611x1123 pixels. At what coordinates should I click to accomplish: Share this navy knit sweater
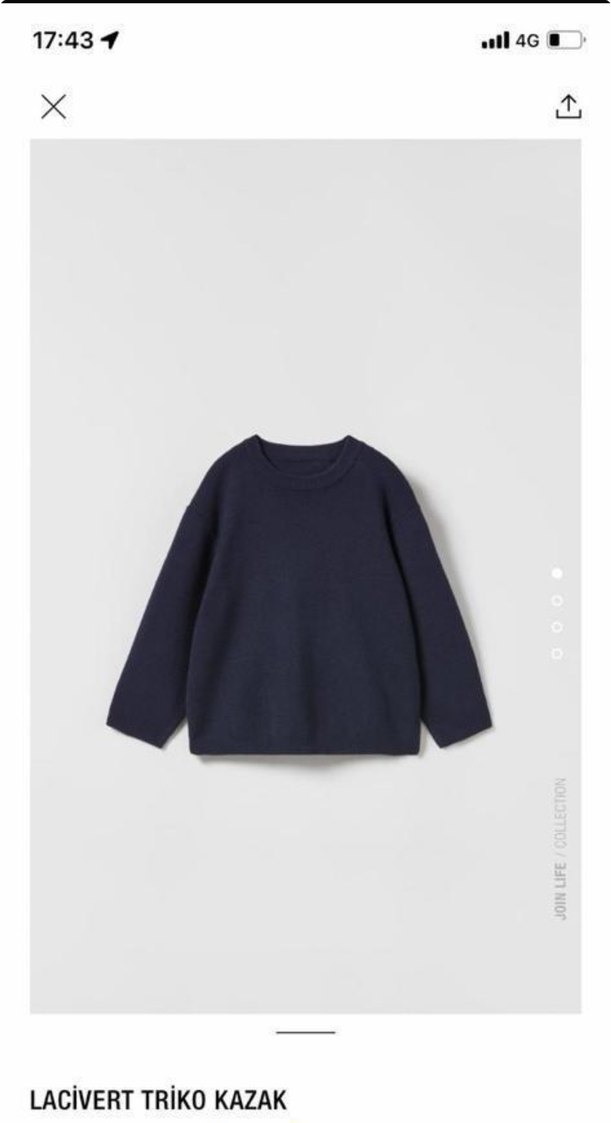(x=567, y=107)
